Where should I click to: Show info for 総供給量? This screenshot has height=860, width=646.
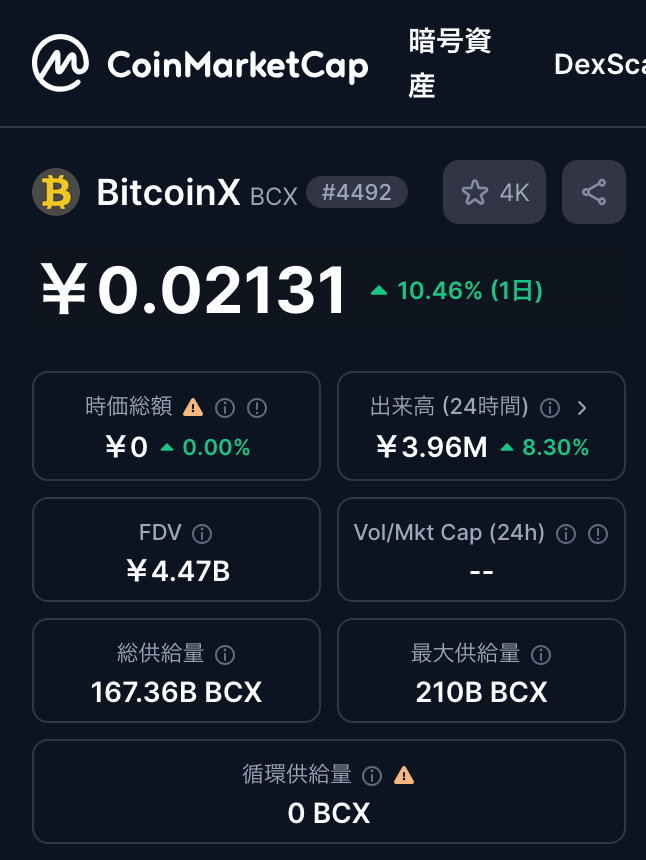pyautogui.click(x=226, y=655)
